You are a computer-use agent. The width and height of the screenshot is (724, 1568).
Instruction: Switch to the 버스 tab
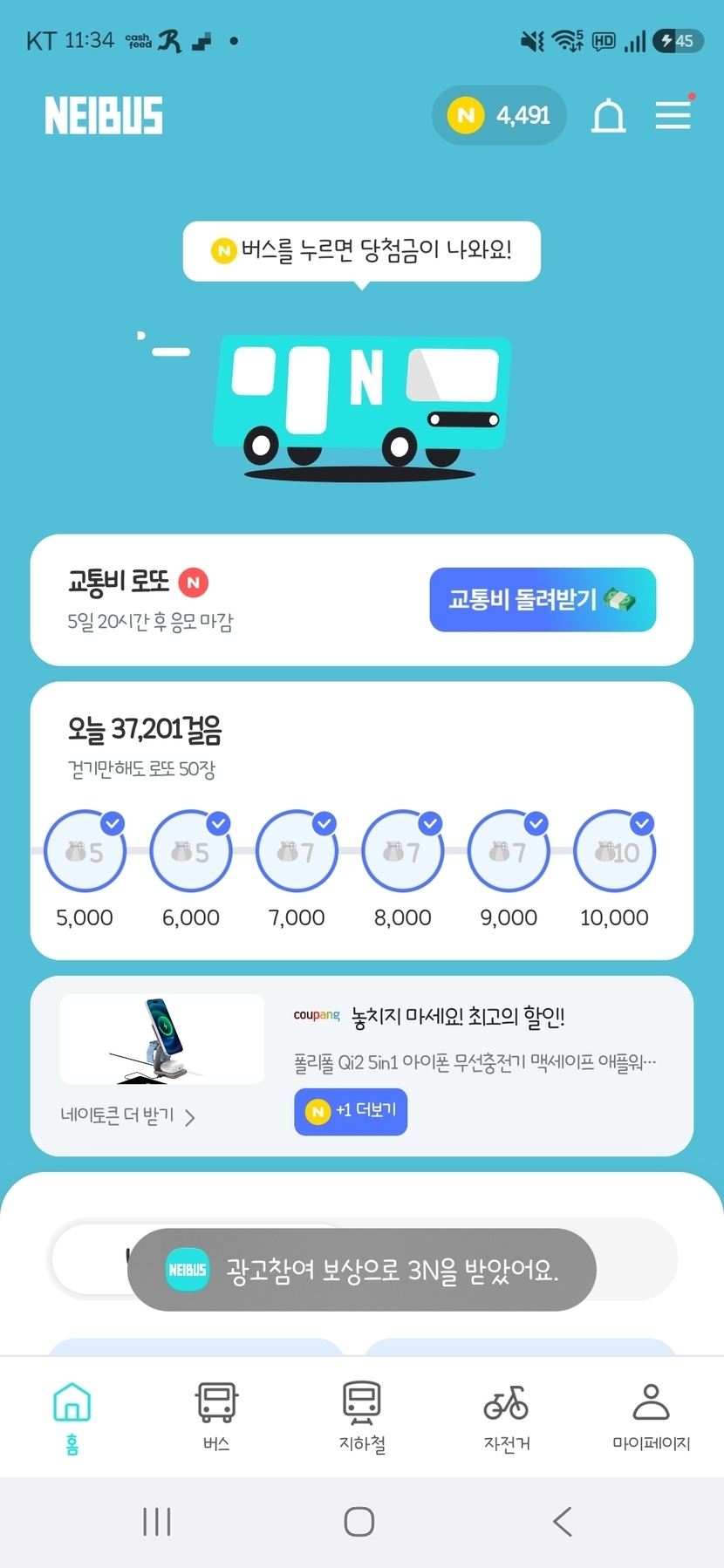[x=216, y=1416]
